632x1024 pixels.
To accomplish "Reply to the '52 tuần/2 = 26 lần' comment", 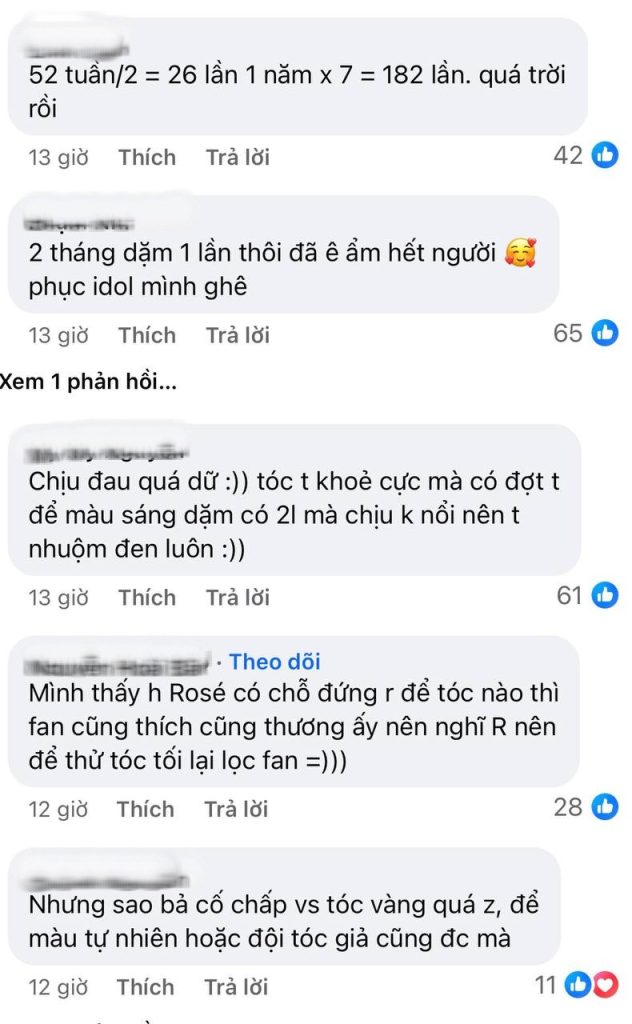I will [x=238, y=157].
